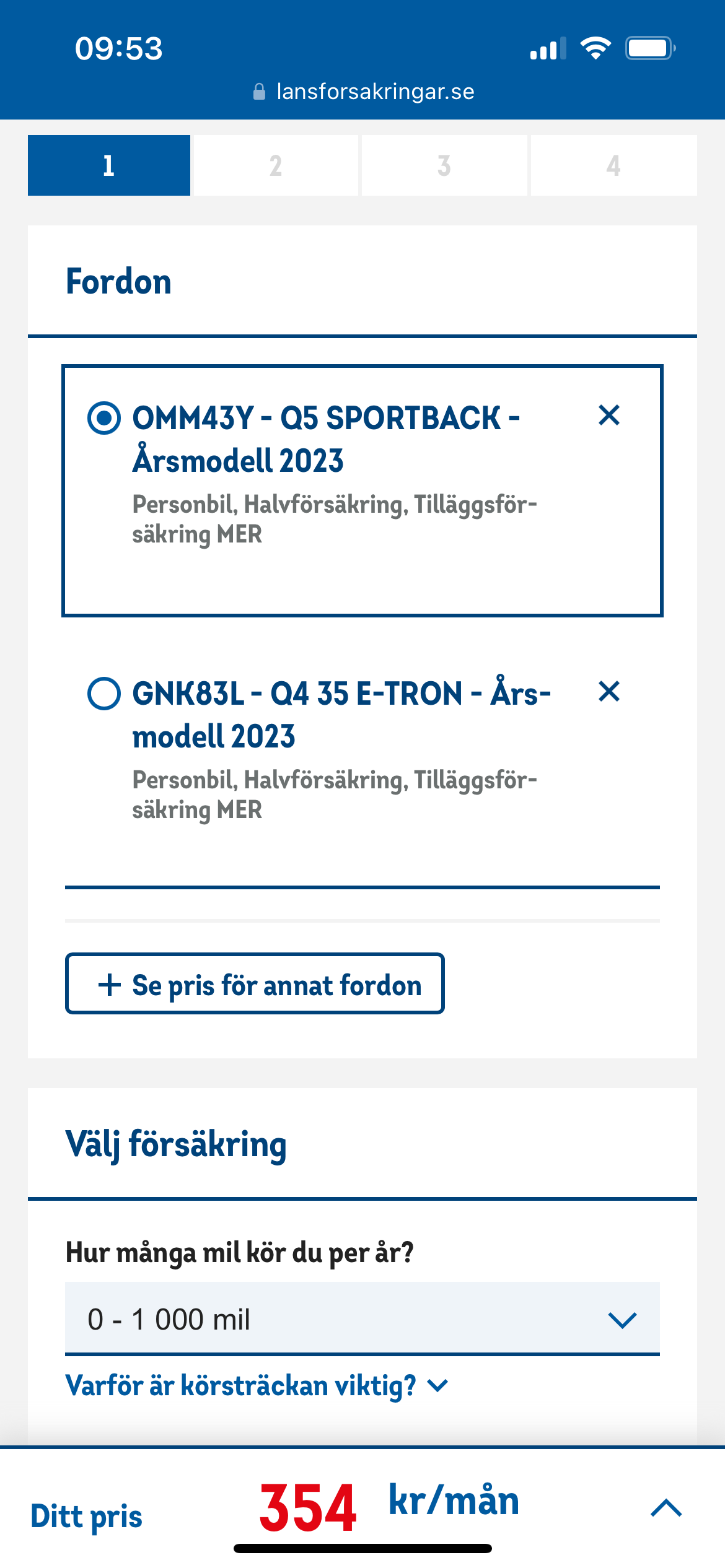Select the OMM43Y Q5 SPORTBACK radio button
This screenshot has height=1568, width=725.
point(104,418)
